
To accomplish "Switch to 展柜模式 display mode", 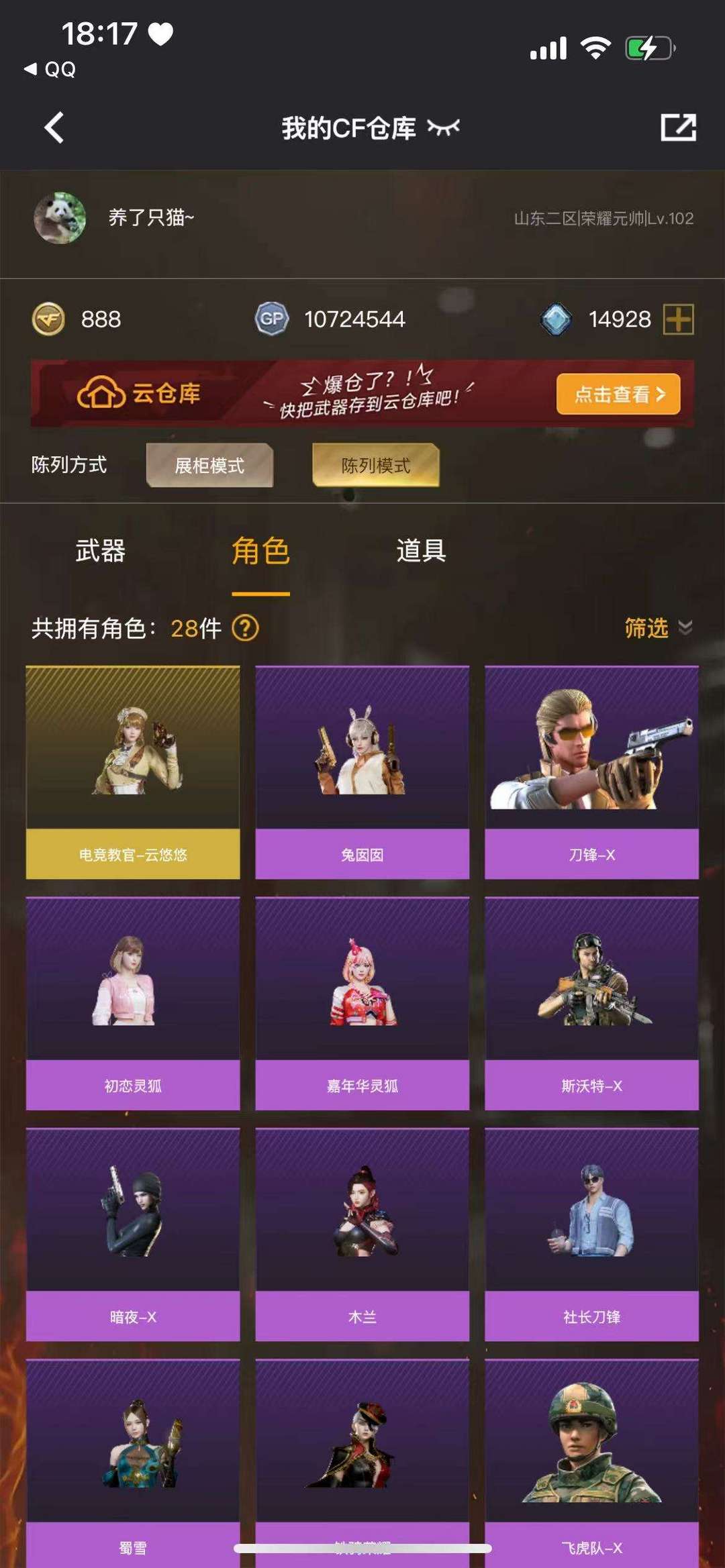I will [x=209, y=465].
